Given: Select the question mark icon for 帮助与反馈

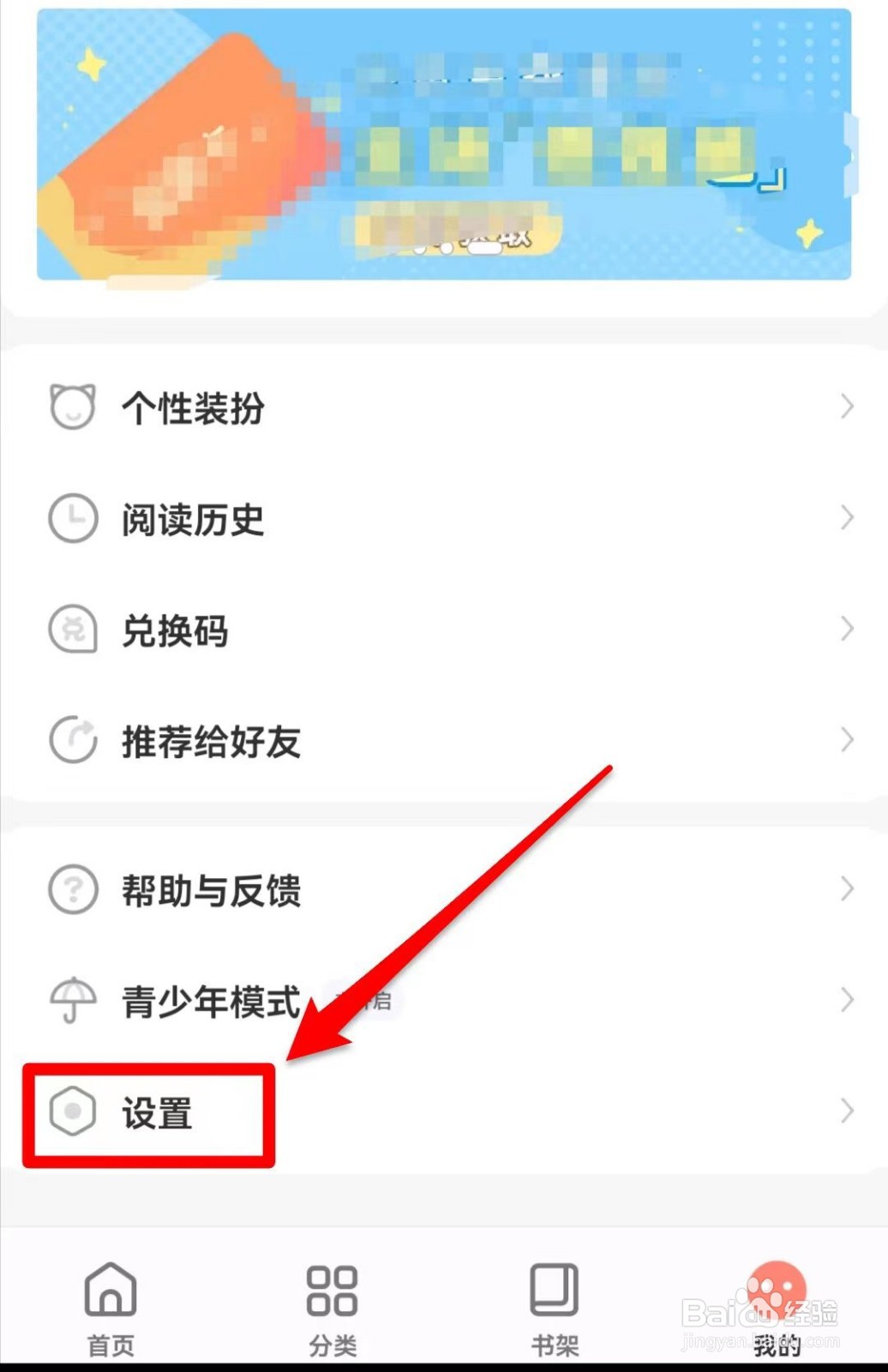Looking at the screenshot, I should click(73, 890).
